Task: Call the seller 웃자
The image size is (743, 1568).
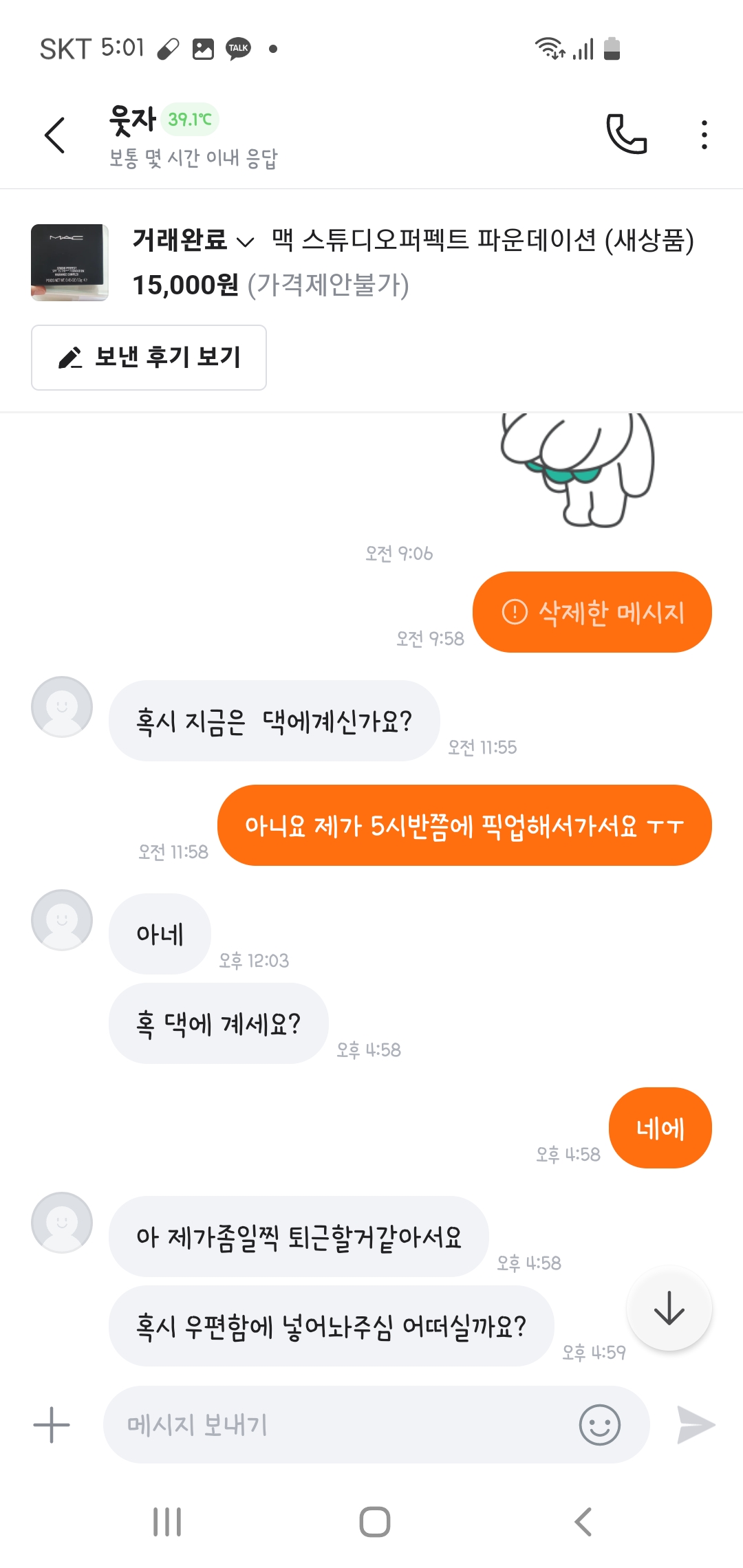Action: coord(626,134)
